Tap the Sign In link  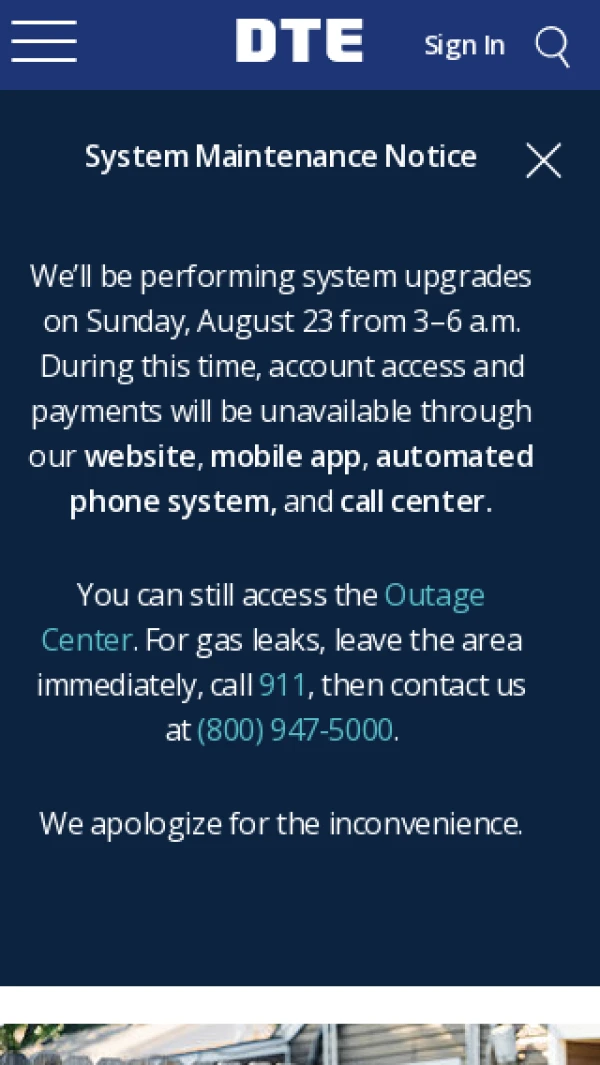pyautogui.click(x=465, y=46)
